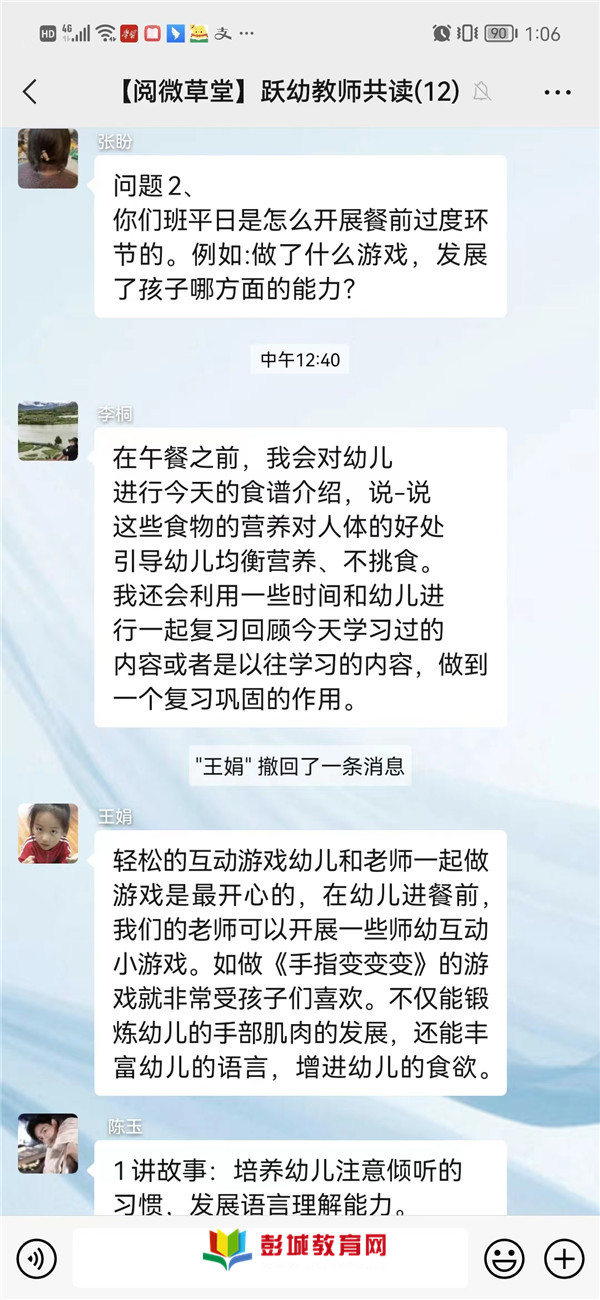Open 李桐's profile avatar
Viewport: 600px width, 1300px height.
pyautogui.click(x=47, y=431)
